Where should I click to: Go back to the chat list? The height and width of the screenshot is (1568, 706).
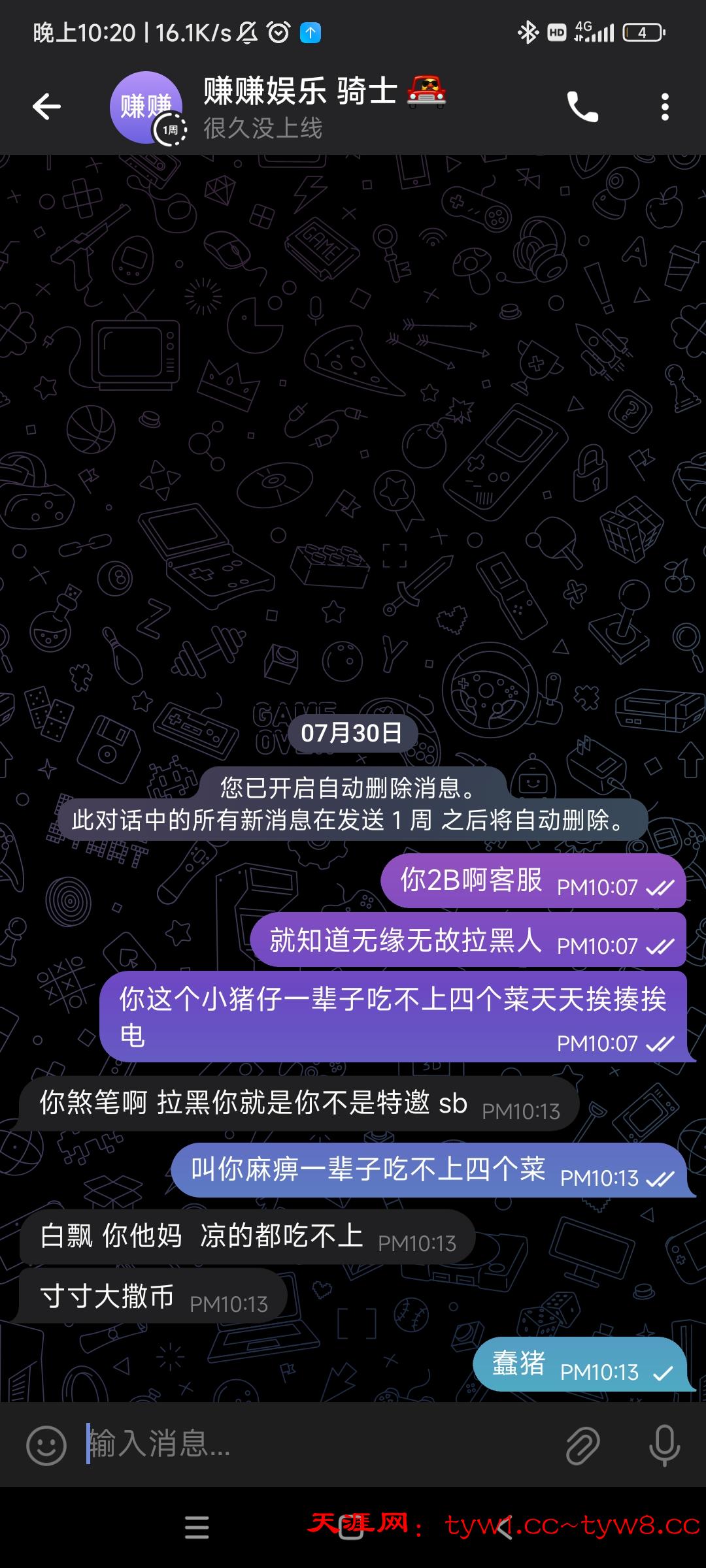pos(46,106)
